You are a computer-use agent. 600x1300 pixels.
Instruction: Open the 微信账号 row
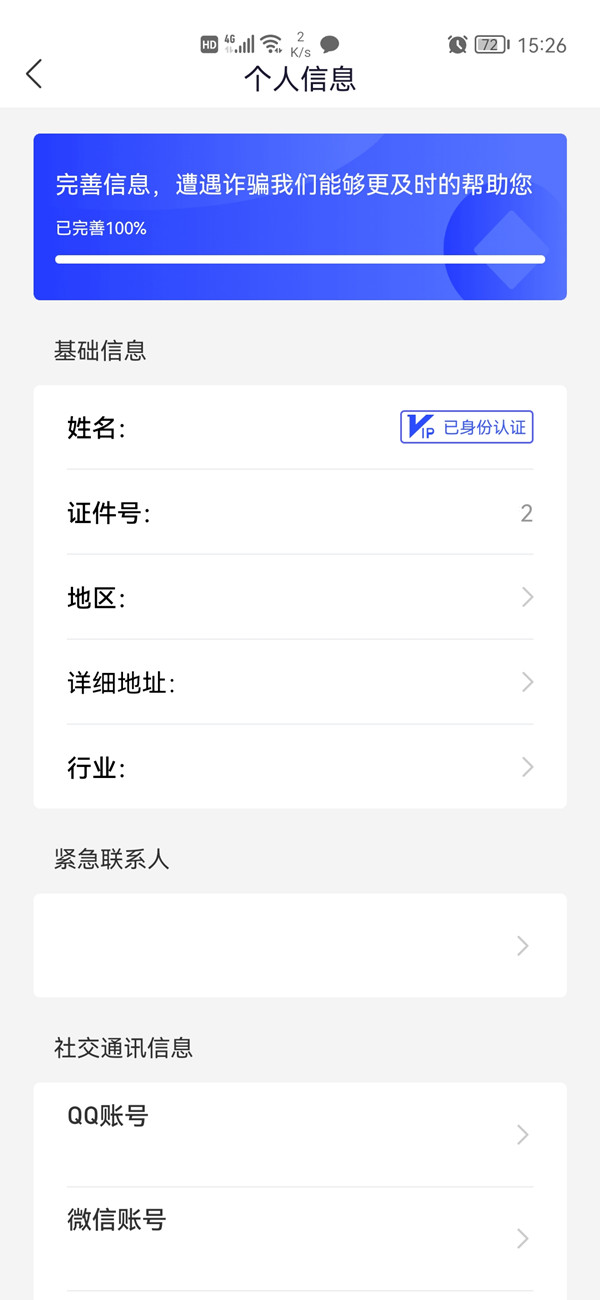coord(300,1238)
